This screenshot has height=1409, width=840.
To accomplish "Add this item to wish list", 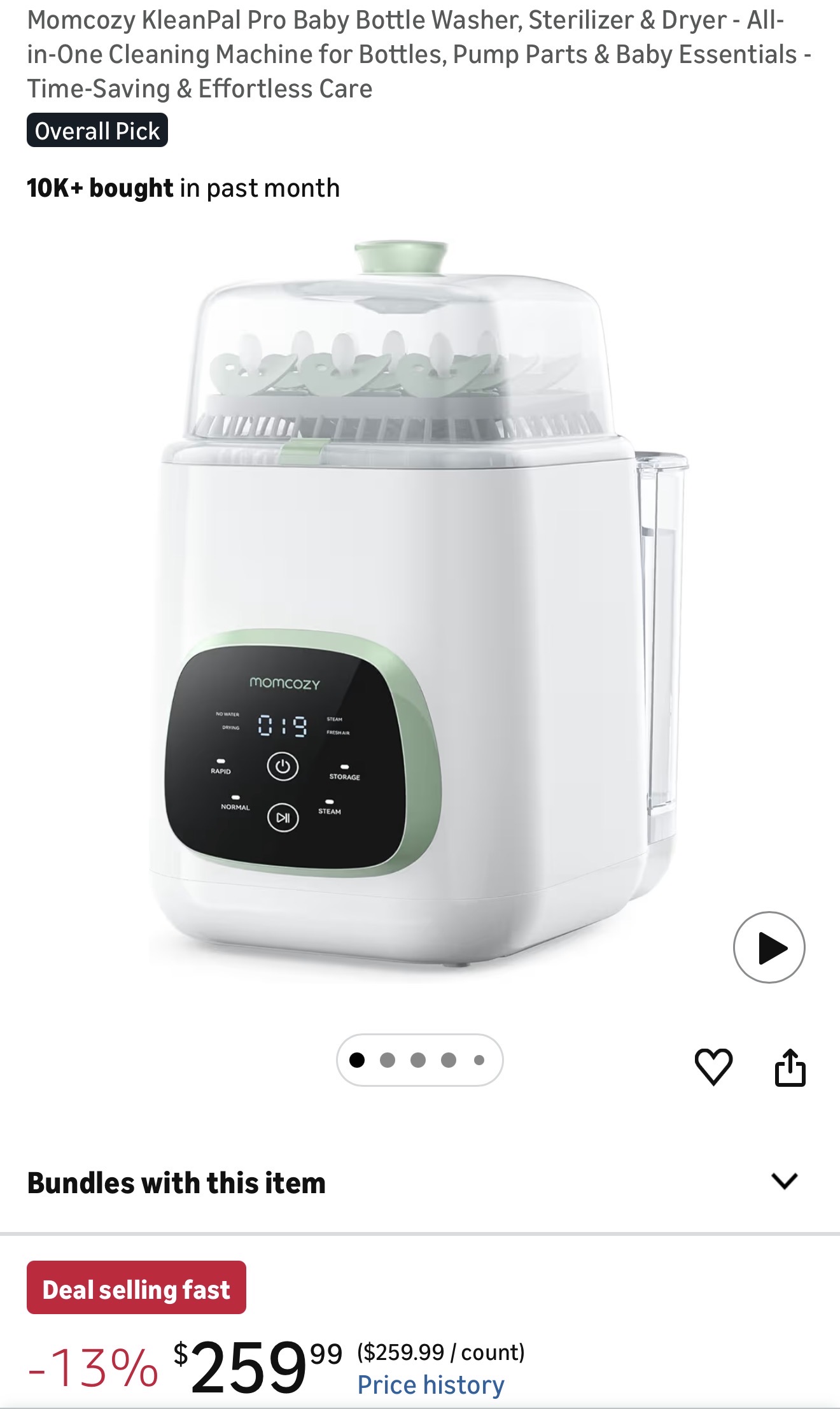I will pos(713,1066).
